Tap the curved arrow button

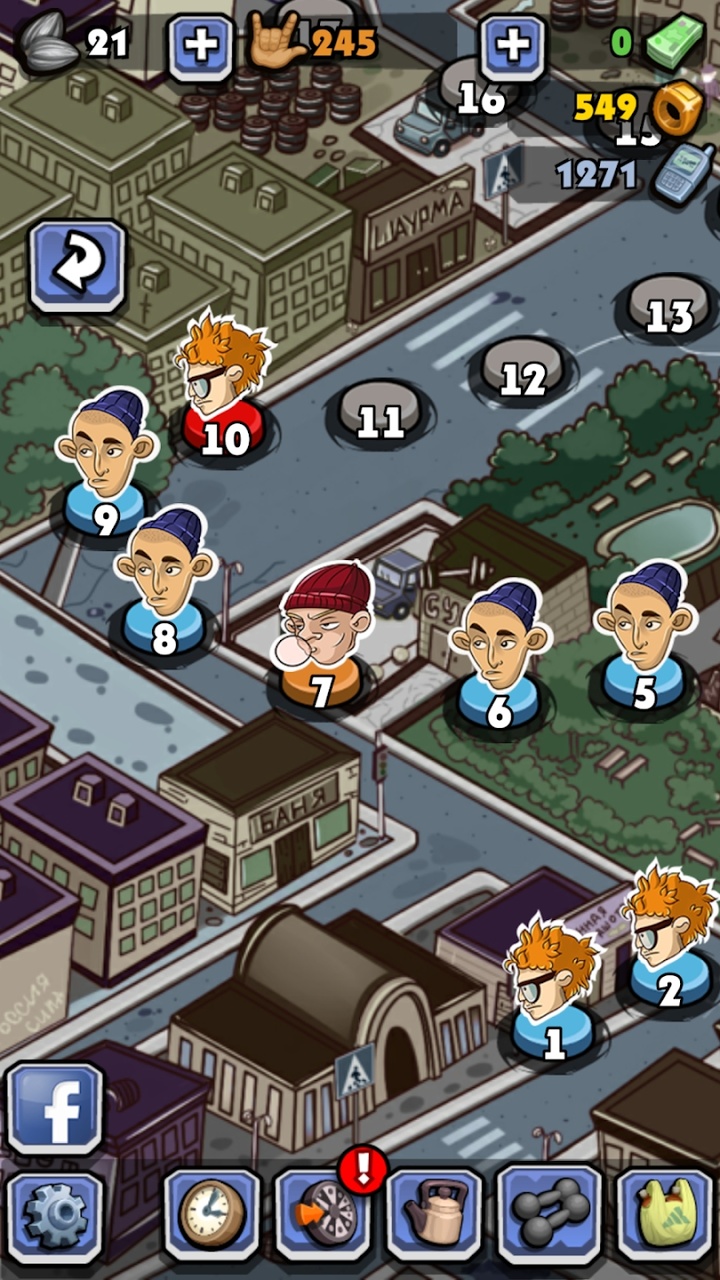coord(77,266)
